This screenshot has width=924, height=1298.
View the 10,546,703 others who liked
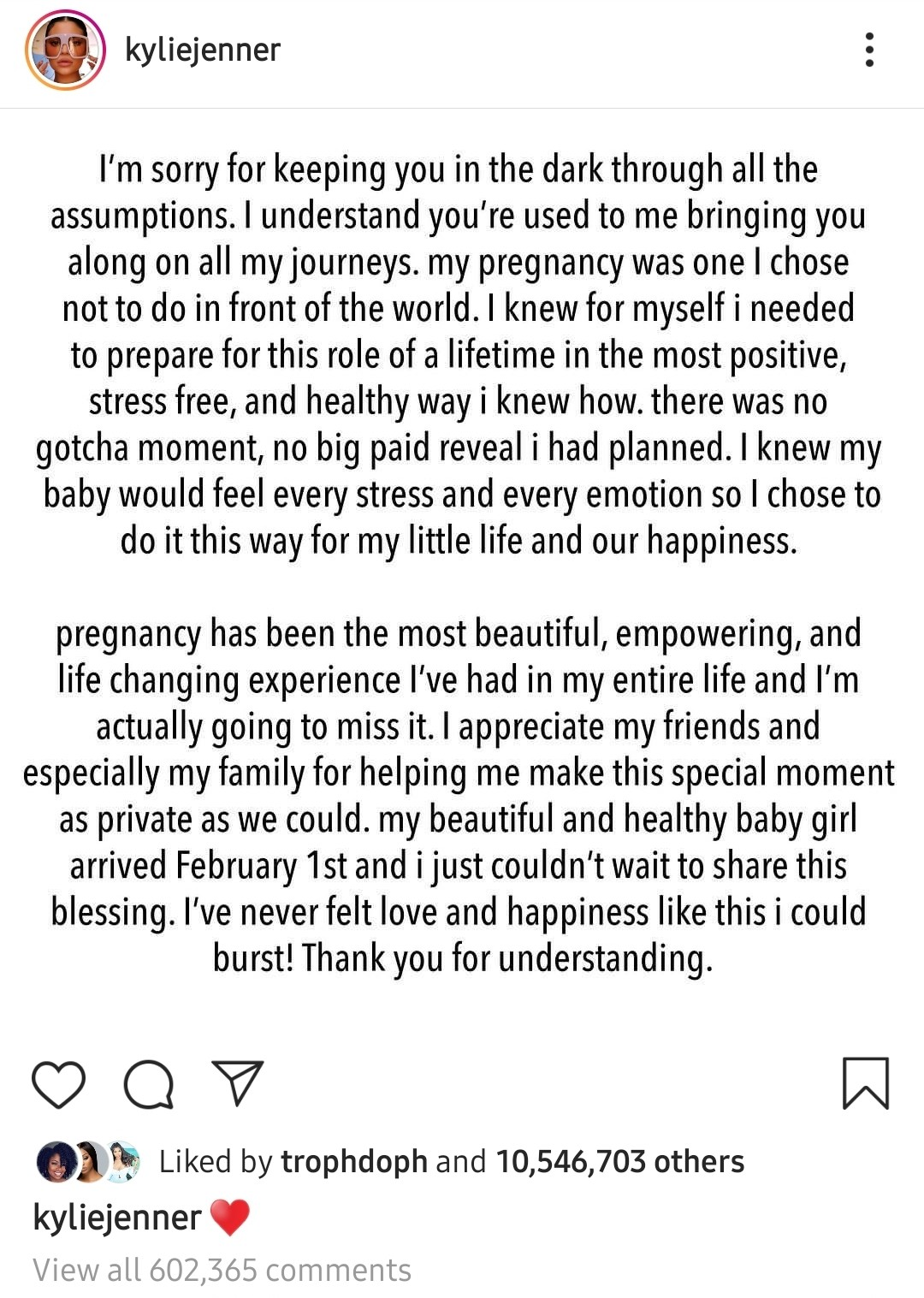click(x=619, y=1161)
